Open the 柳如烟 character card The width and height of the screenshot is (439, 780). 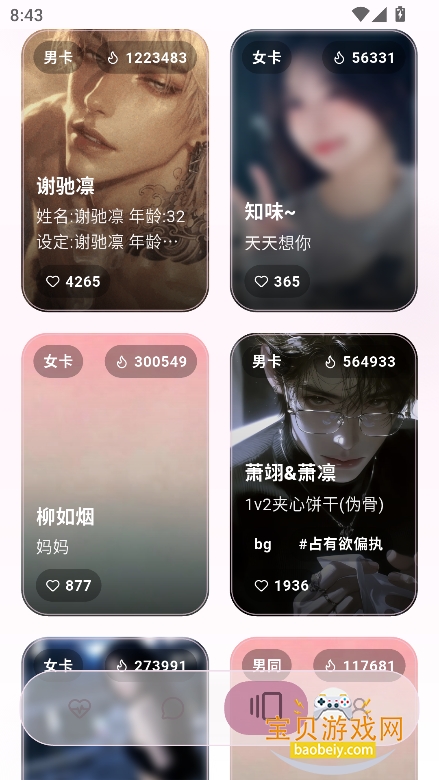pyautogui.click(x=115, y=474)
